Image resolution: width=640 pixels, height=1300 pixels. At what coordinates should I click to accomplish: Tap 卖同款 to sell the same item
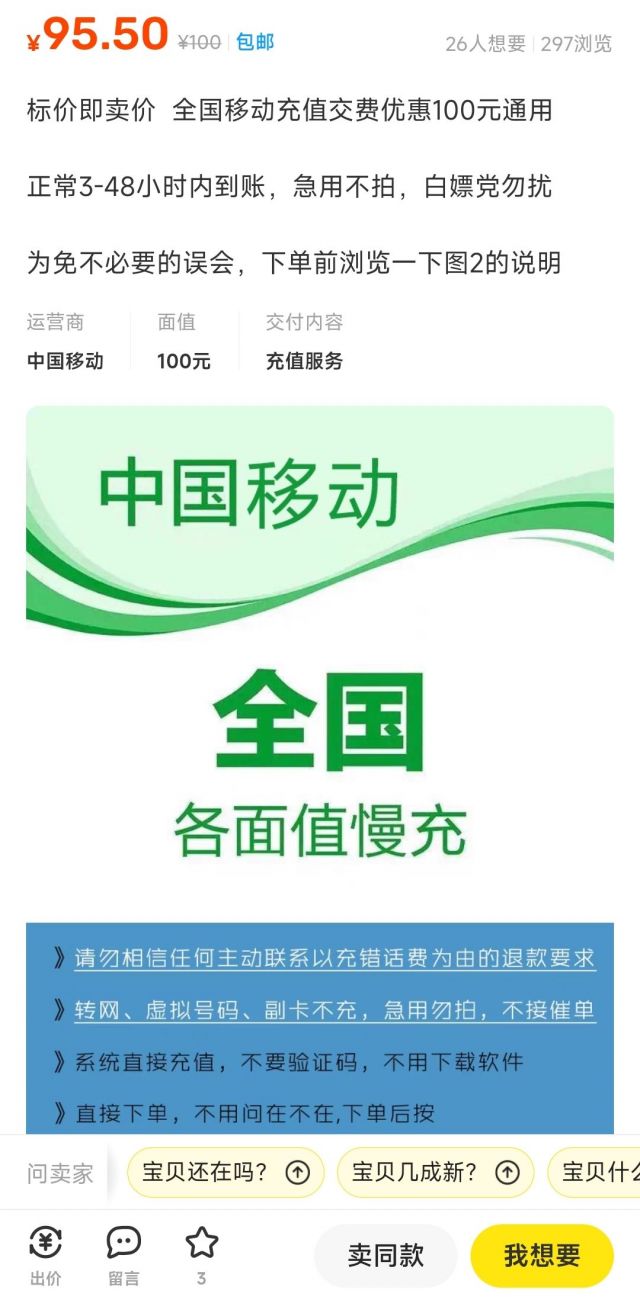[x=386, y=1255]
